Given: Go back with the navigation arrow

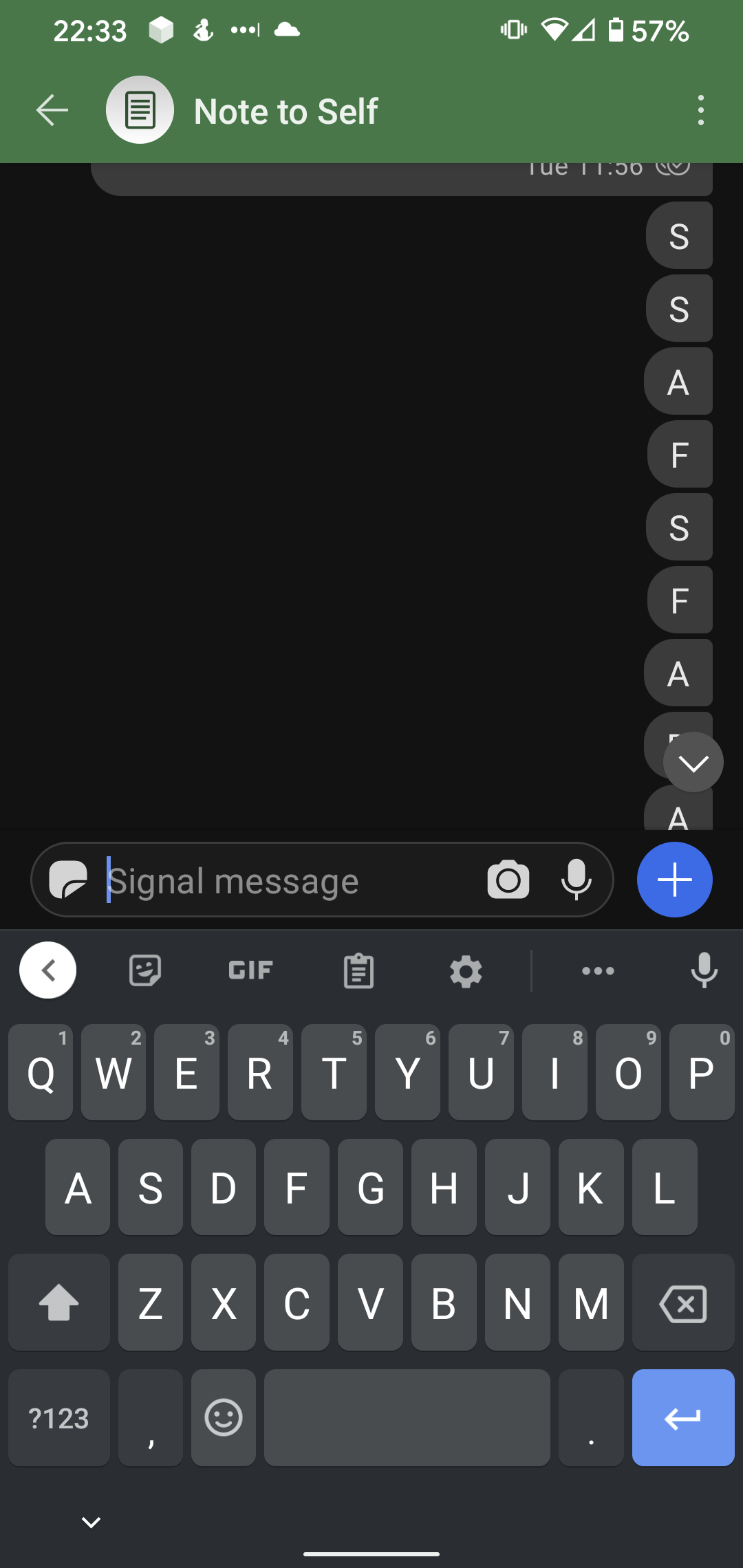Looking at the screenshot, I should tap(51, 110).
